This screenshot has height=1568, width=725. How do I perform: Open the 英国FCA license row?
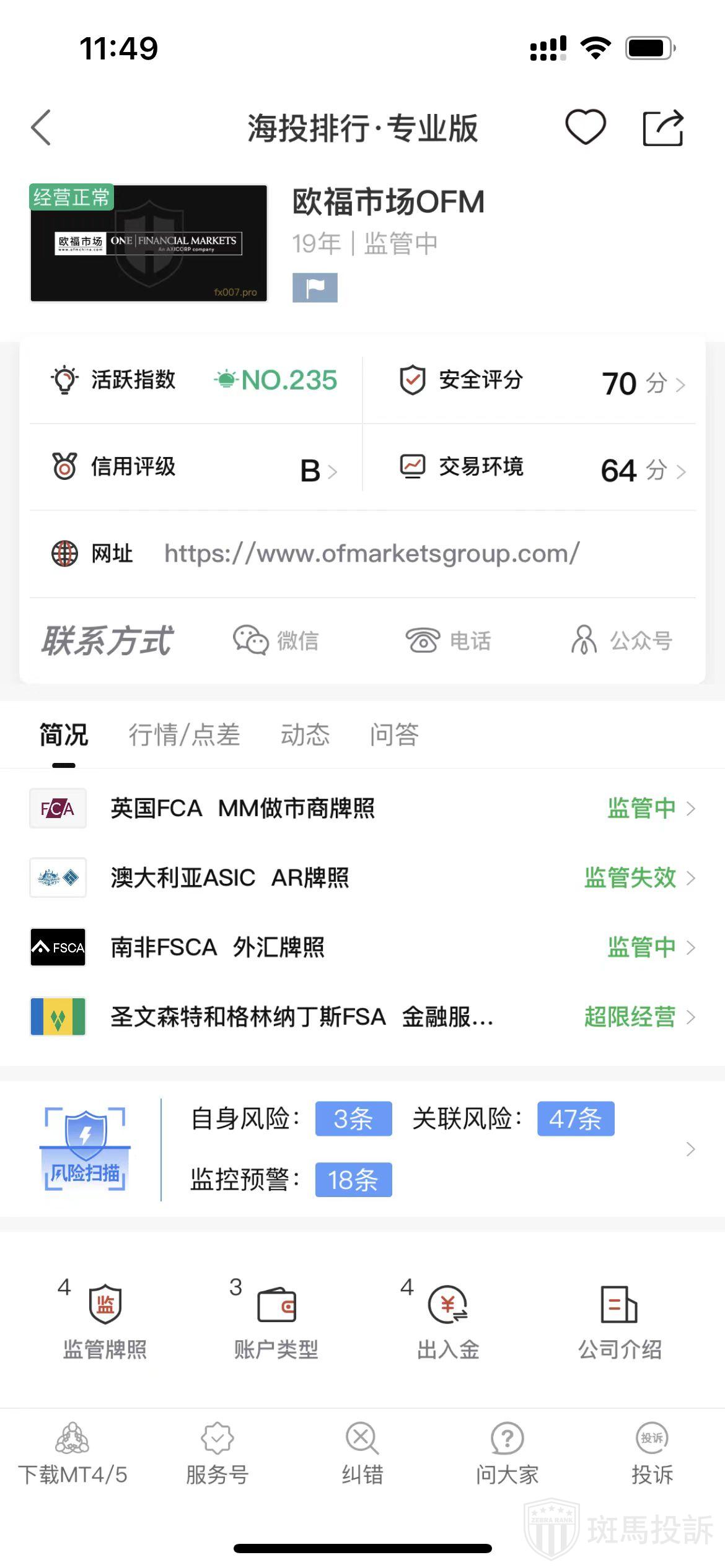(x=362, y=808)
